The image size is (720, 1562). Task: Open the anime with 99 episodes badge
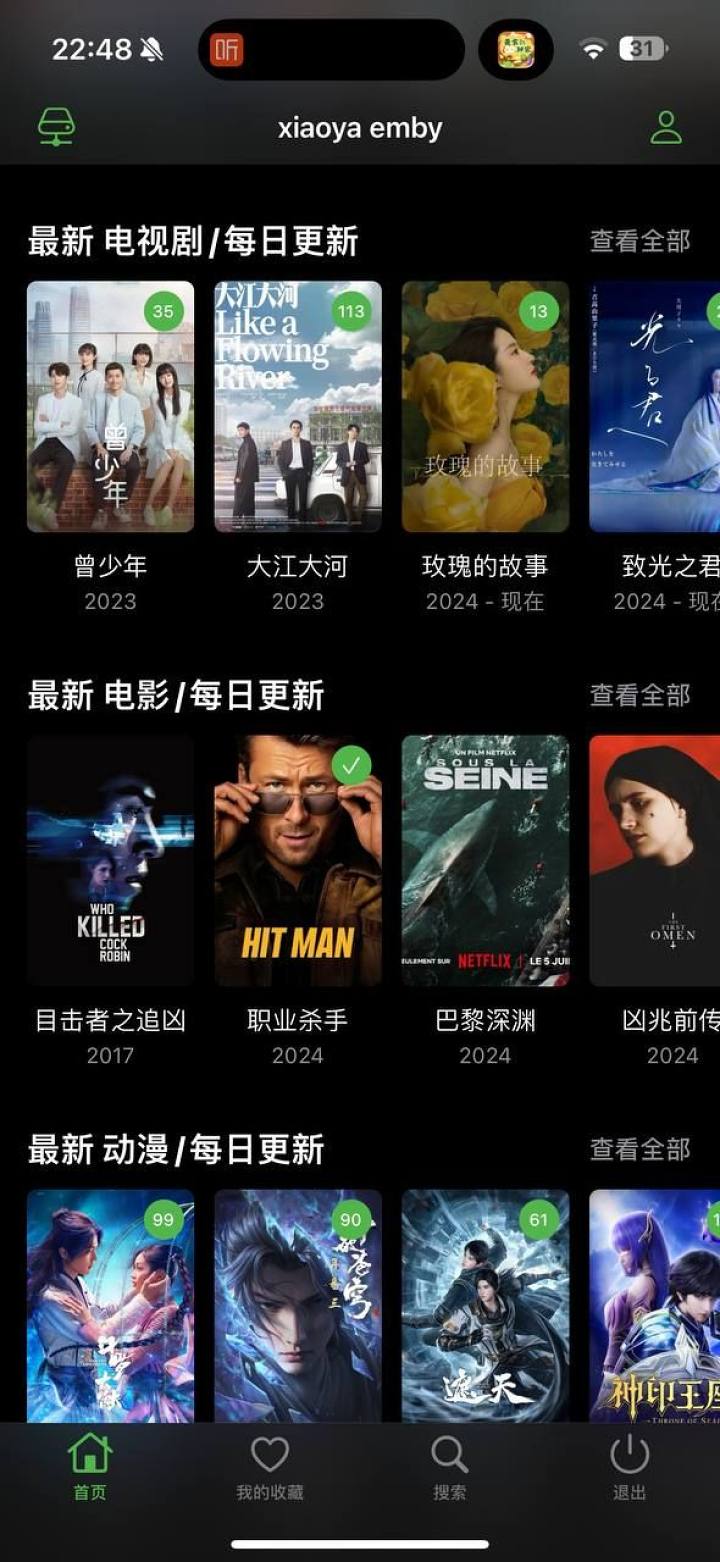110,1305
